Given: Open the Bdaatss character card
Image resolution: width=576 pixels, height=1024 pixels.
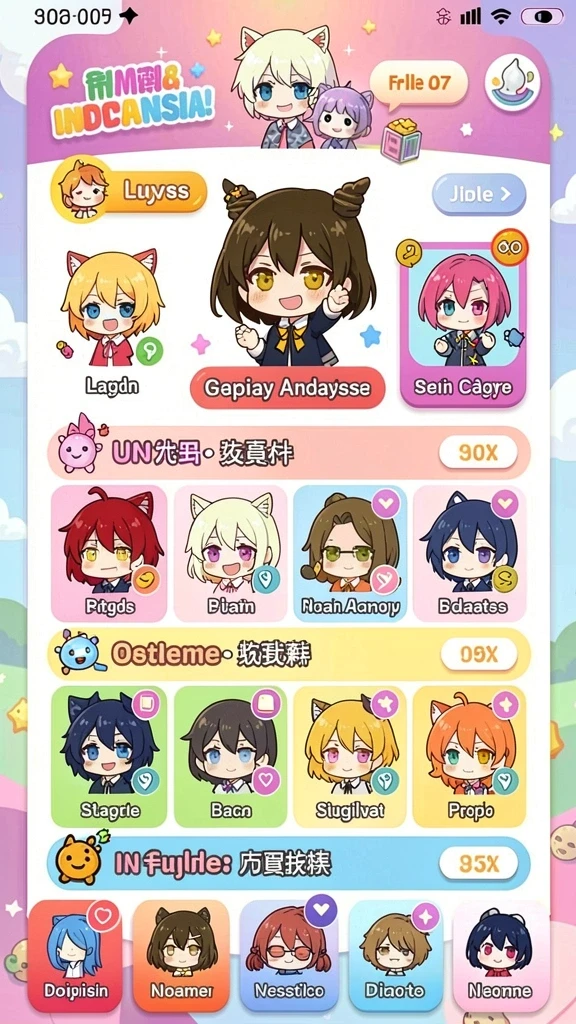Looking at the screenshot, I should tap(470, 553).
